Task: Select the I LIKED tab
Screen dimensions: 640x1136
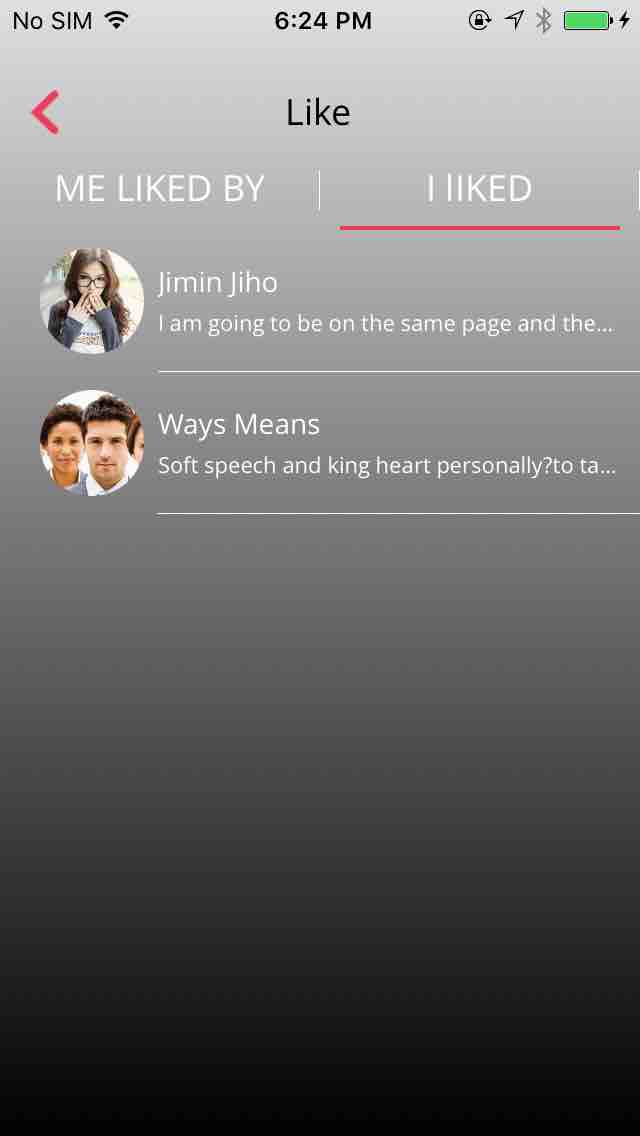Action: click(x=479, y=189)
